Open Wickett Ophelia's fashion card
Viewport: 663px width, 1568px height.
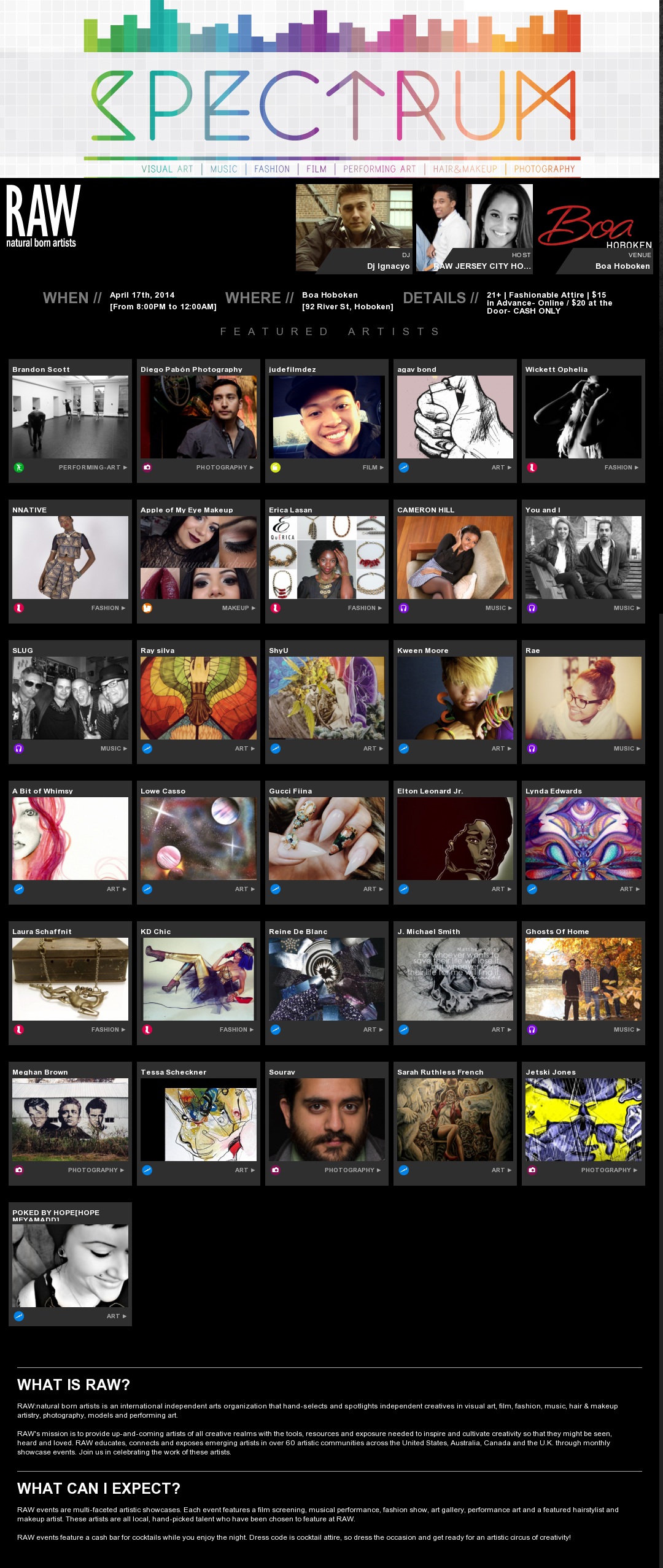coord(583,417)
